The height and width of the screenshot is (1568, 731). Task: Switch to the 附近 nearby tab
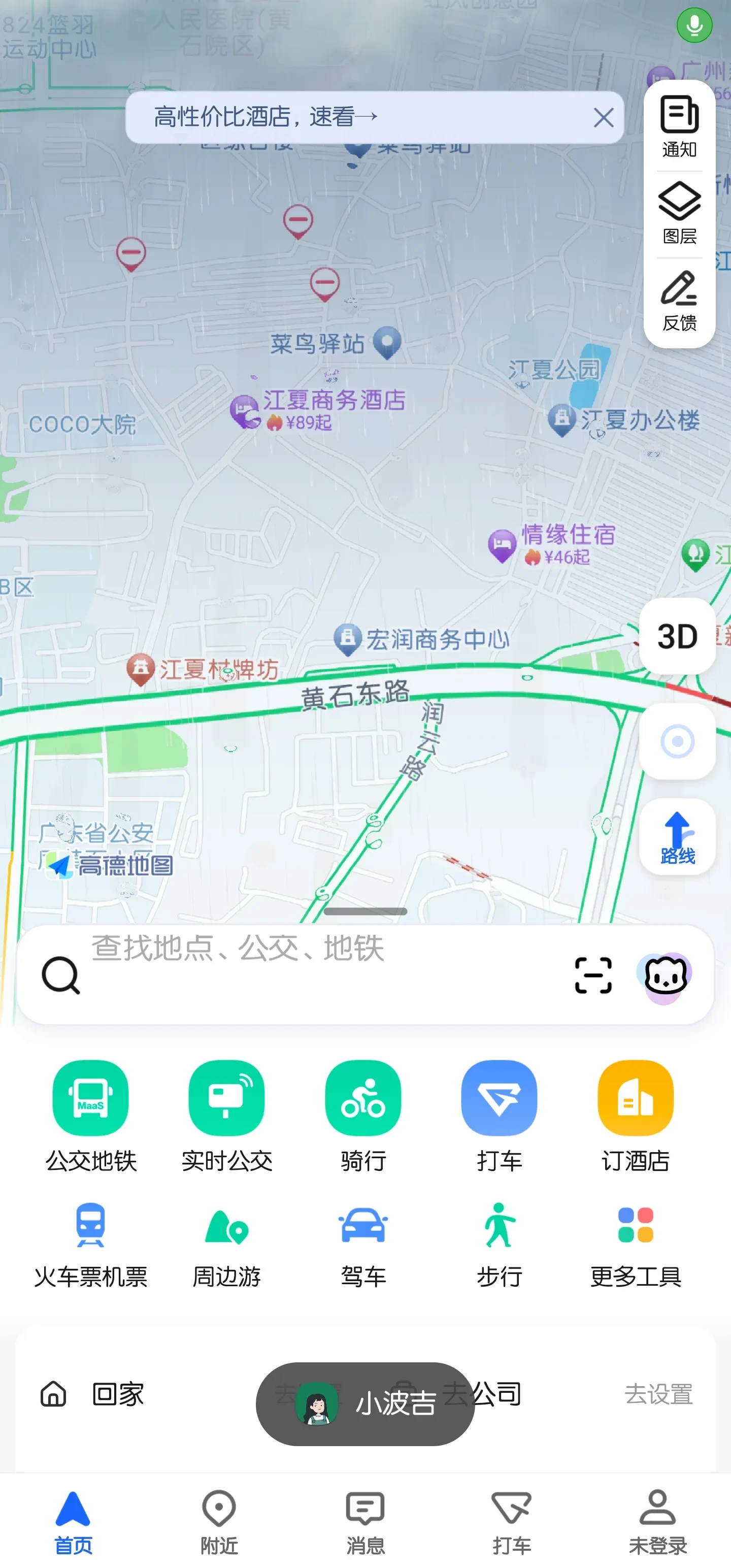click(219, 1522)
